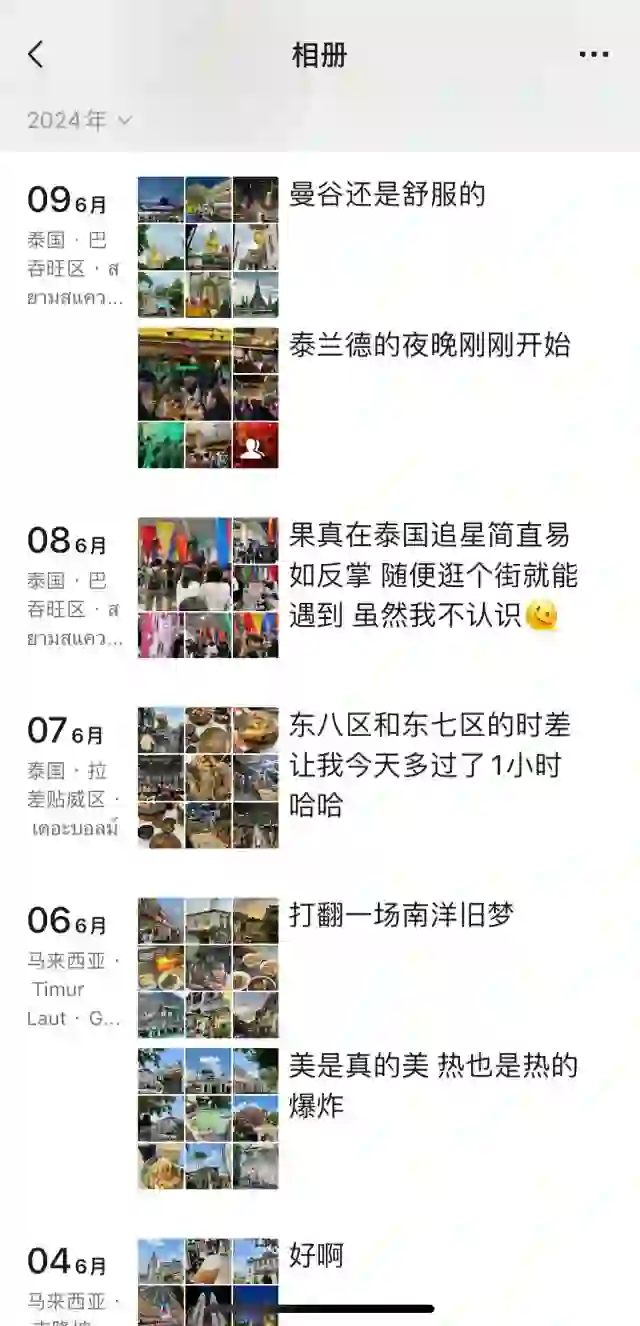Open June 08 post about 追星
Image resolution: width=640 pixels, height=1326 pixels.
point(433,575)
